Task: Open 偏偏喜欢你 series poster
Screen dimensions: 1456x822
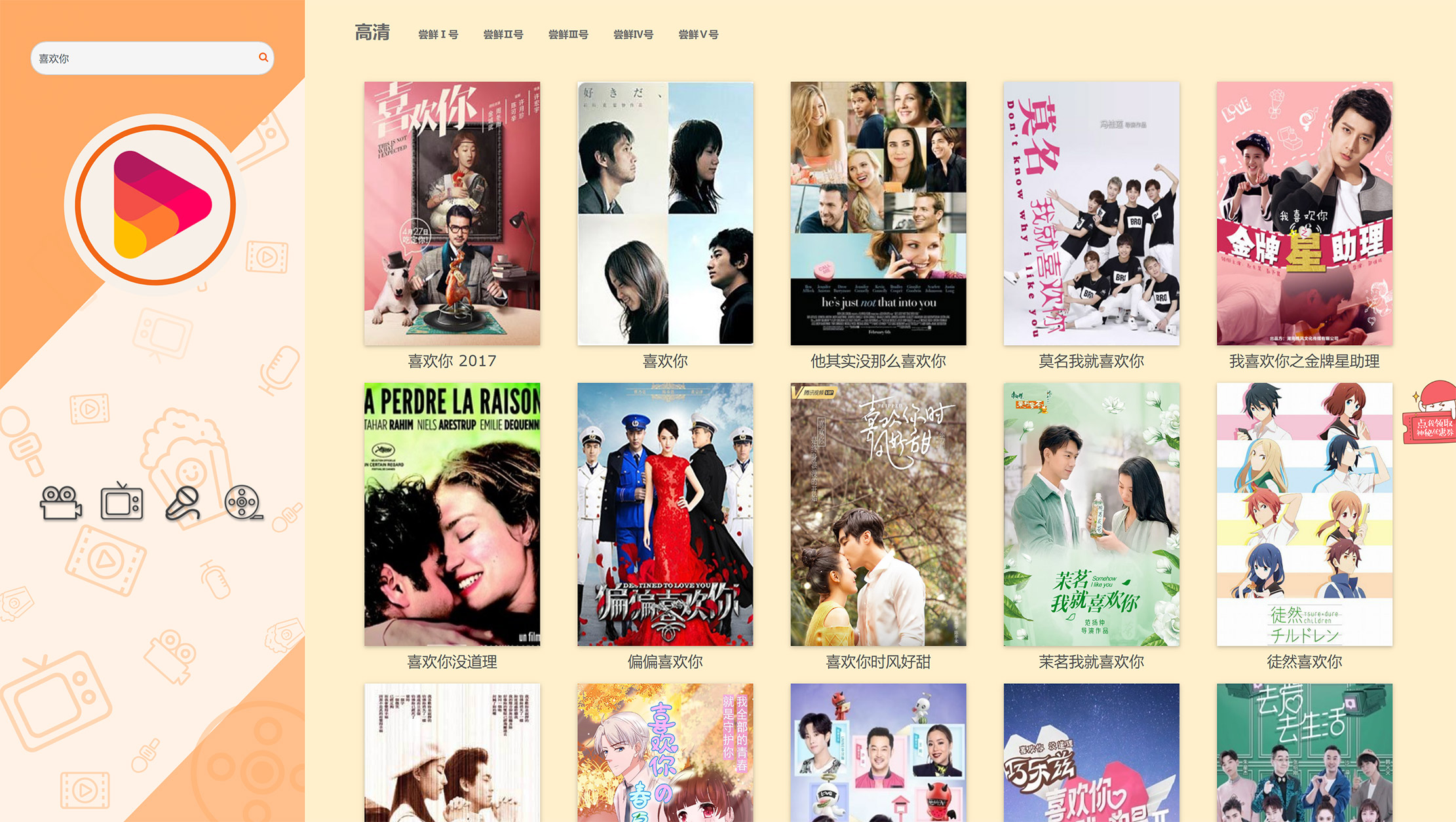Action: pos(665,515)
